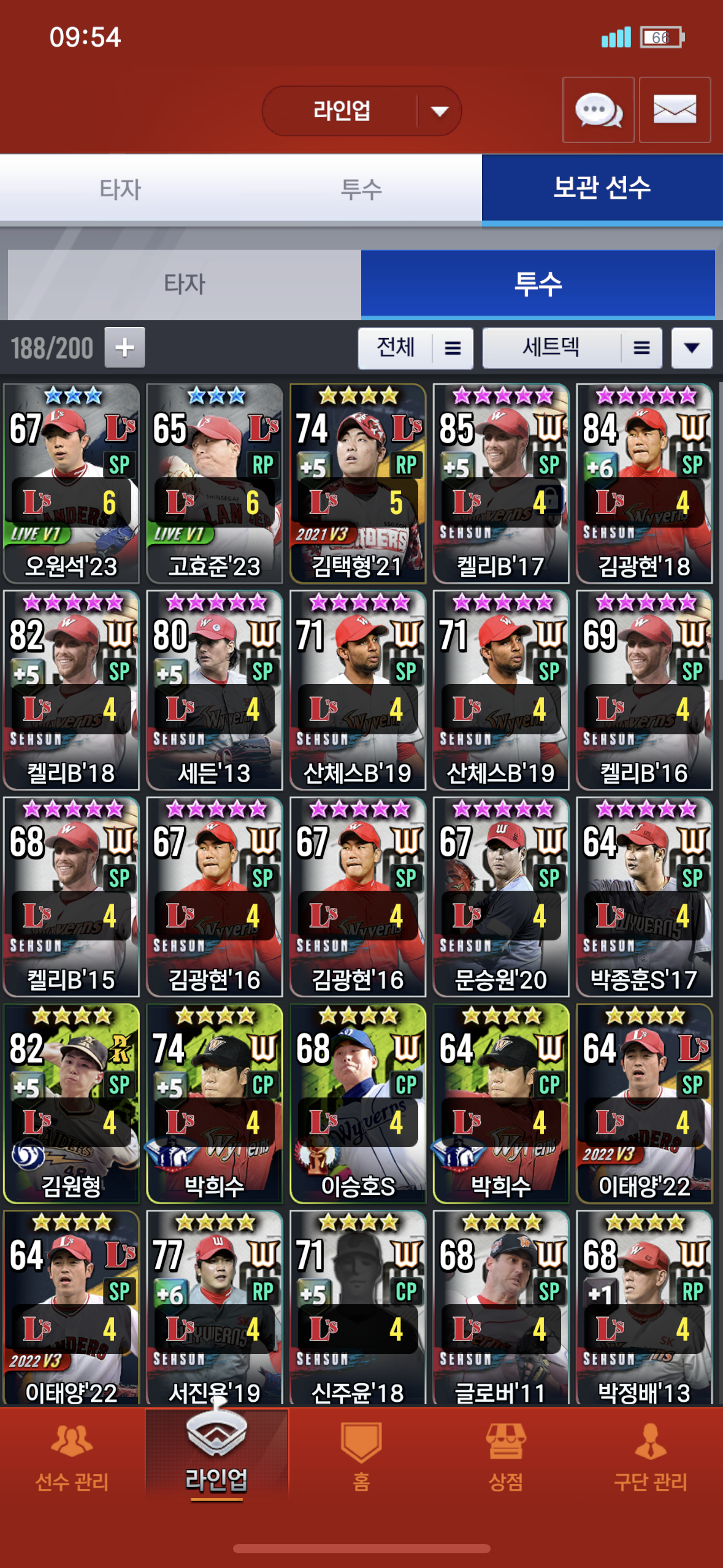Open player card 김택형'21

(x=358, y=483)
